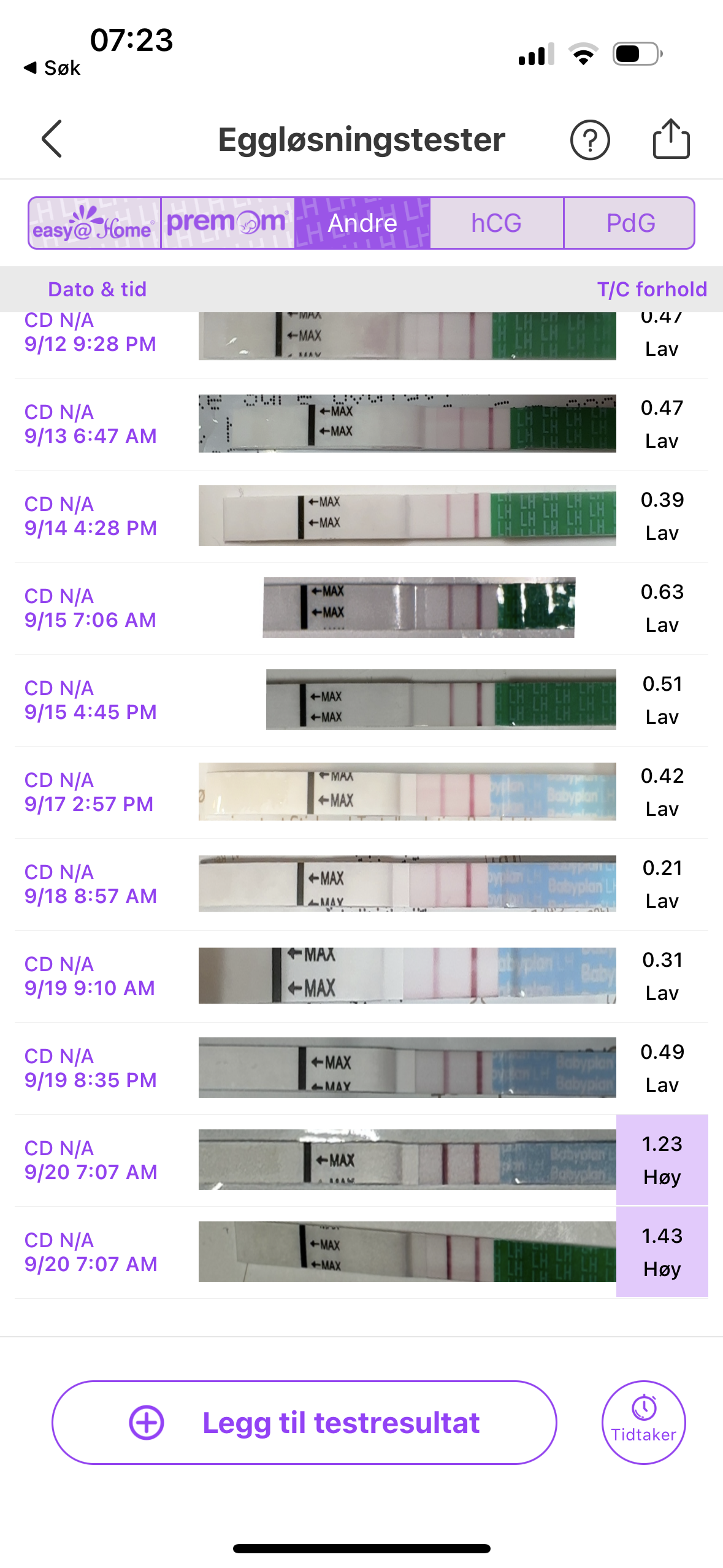Select the Andre tab
Screen dimensions: 723x1568
pyautogui.click(x=362, y=223)
